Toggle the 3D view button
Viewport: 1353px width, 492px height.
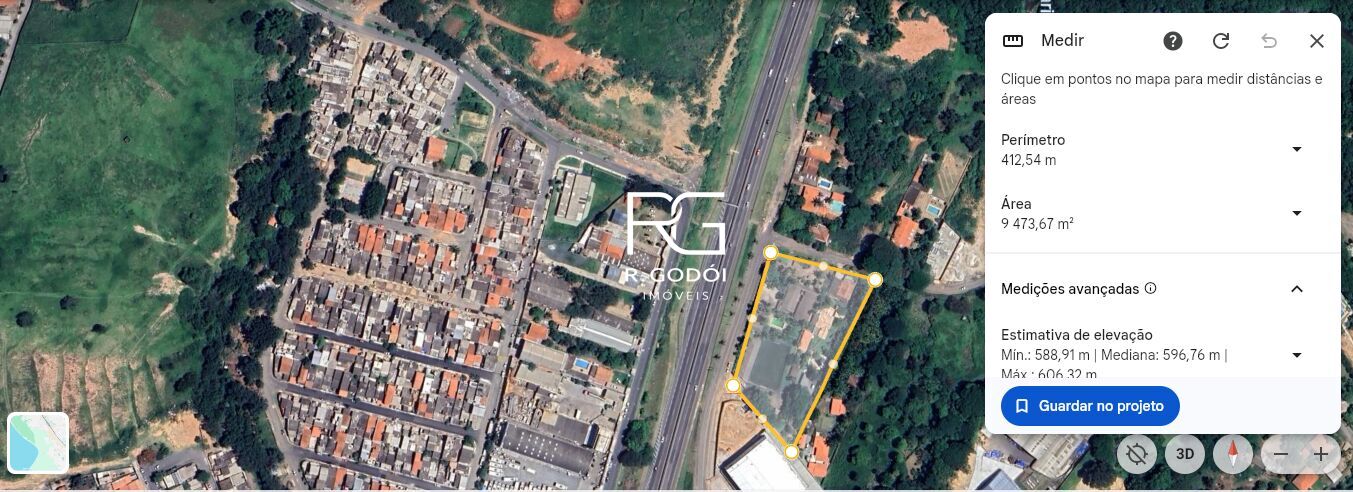[x=1185, y=454]
